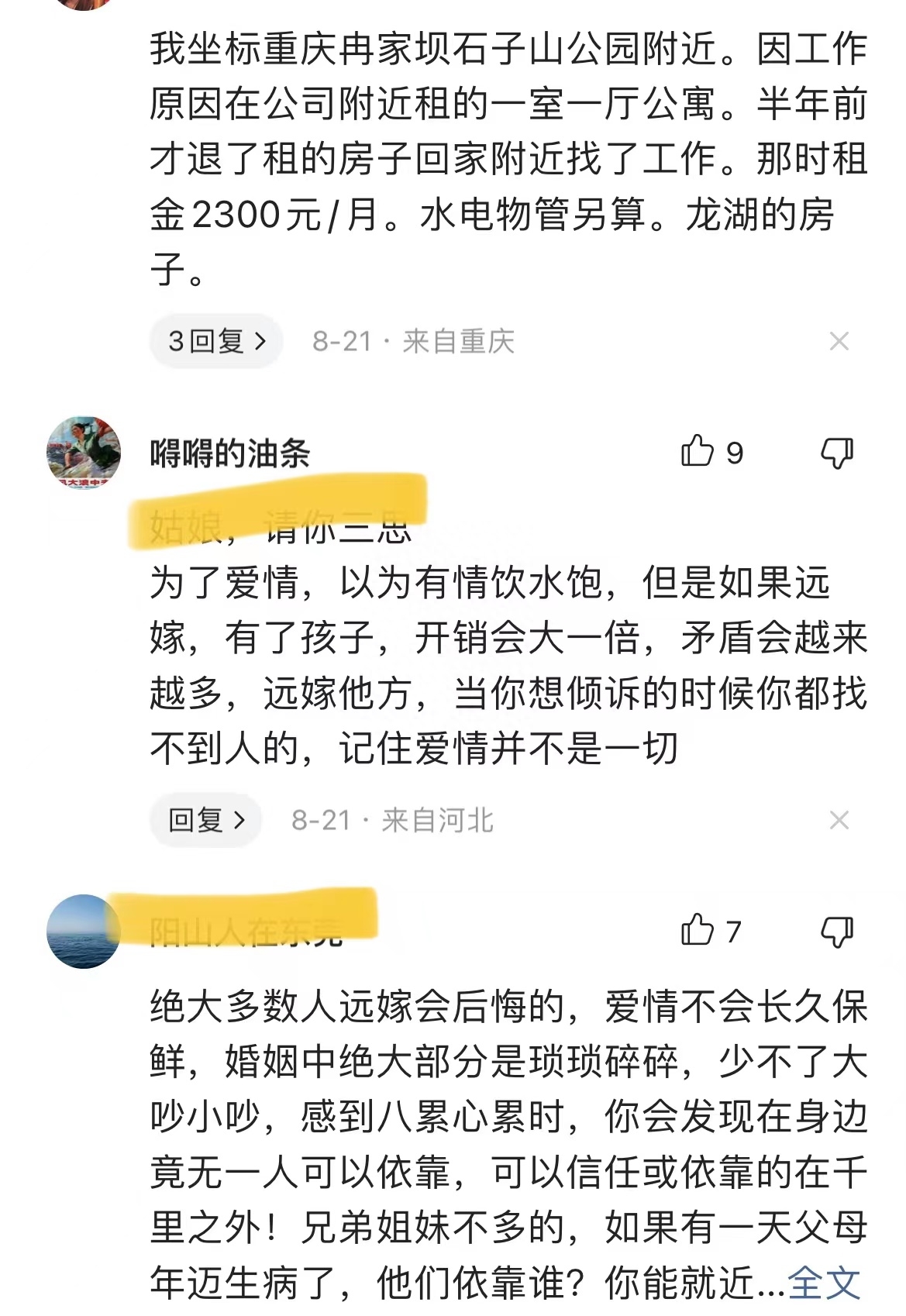Open 嘚嘚的油条's profile avatar
906x1316 pixels.
[x=84, y=453]
